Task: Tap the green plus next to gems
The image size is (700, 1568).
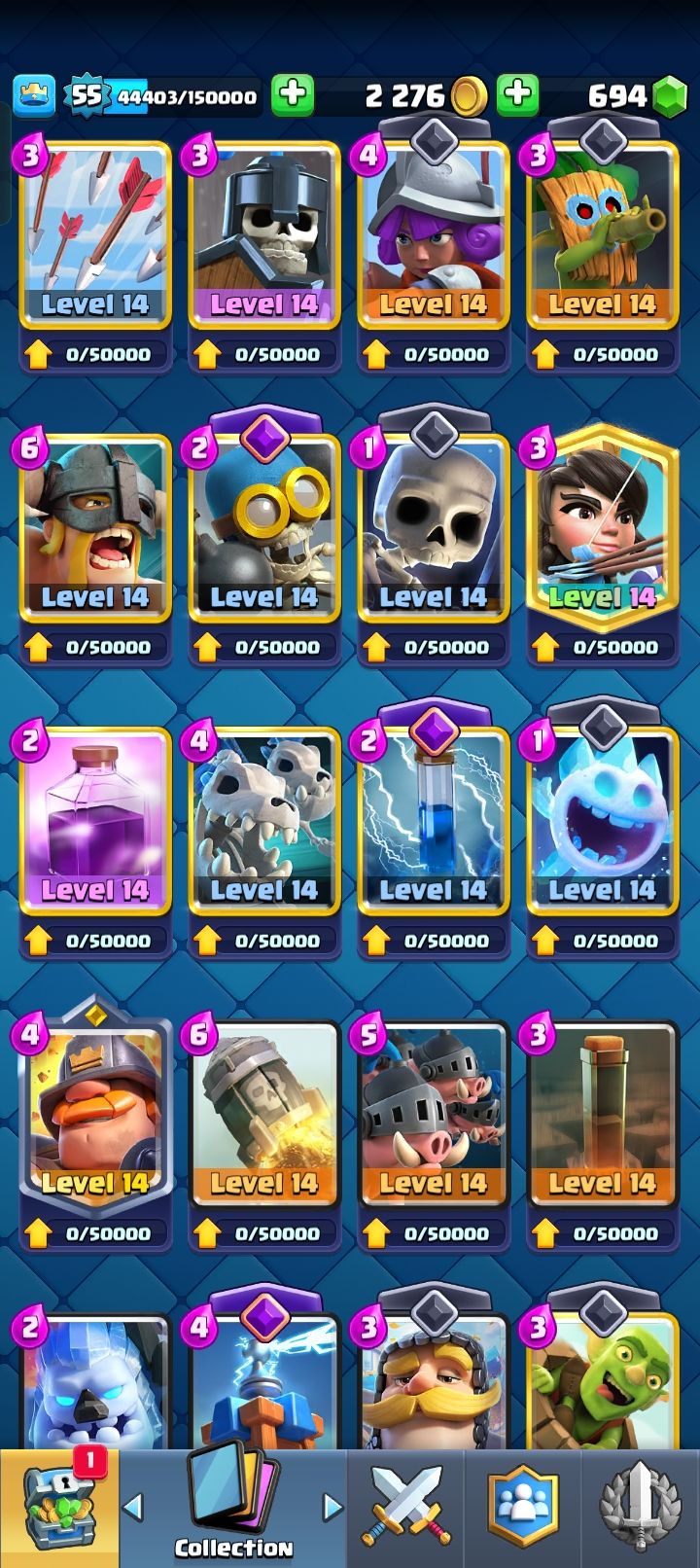Action: (x=518, y=94)
